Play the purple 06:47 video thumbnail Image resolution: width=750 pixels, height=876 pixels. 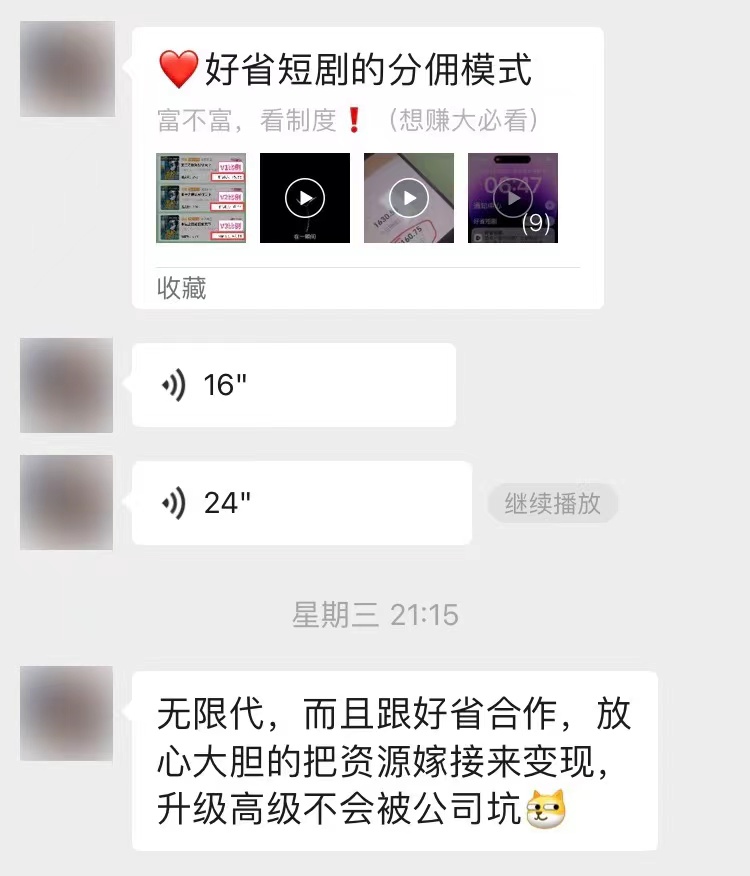(x=513, y=197)
